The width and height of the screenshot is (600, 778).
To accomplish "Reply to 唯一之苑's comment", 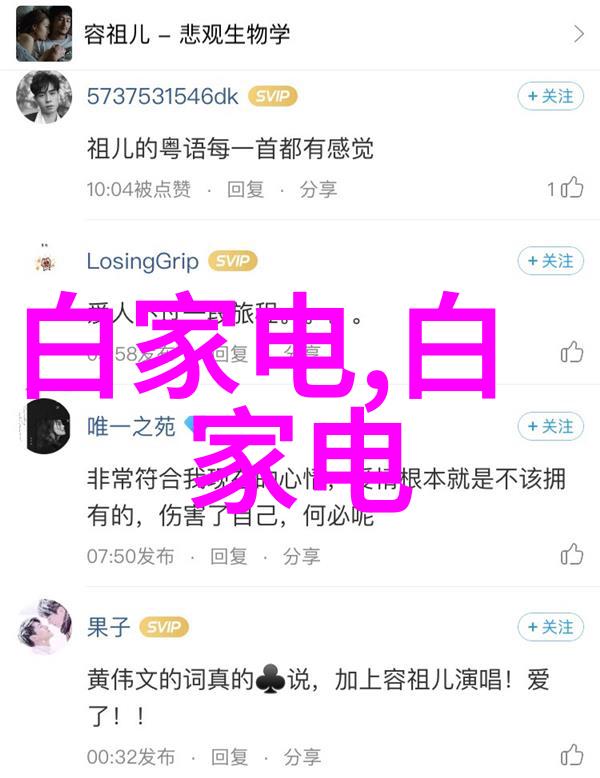I will coord(229,556).
